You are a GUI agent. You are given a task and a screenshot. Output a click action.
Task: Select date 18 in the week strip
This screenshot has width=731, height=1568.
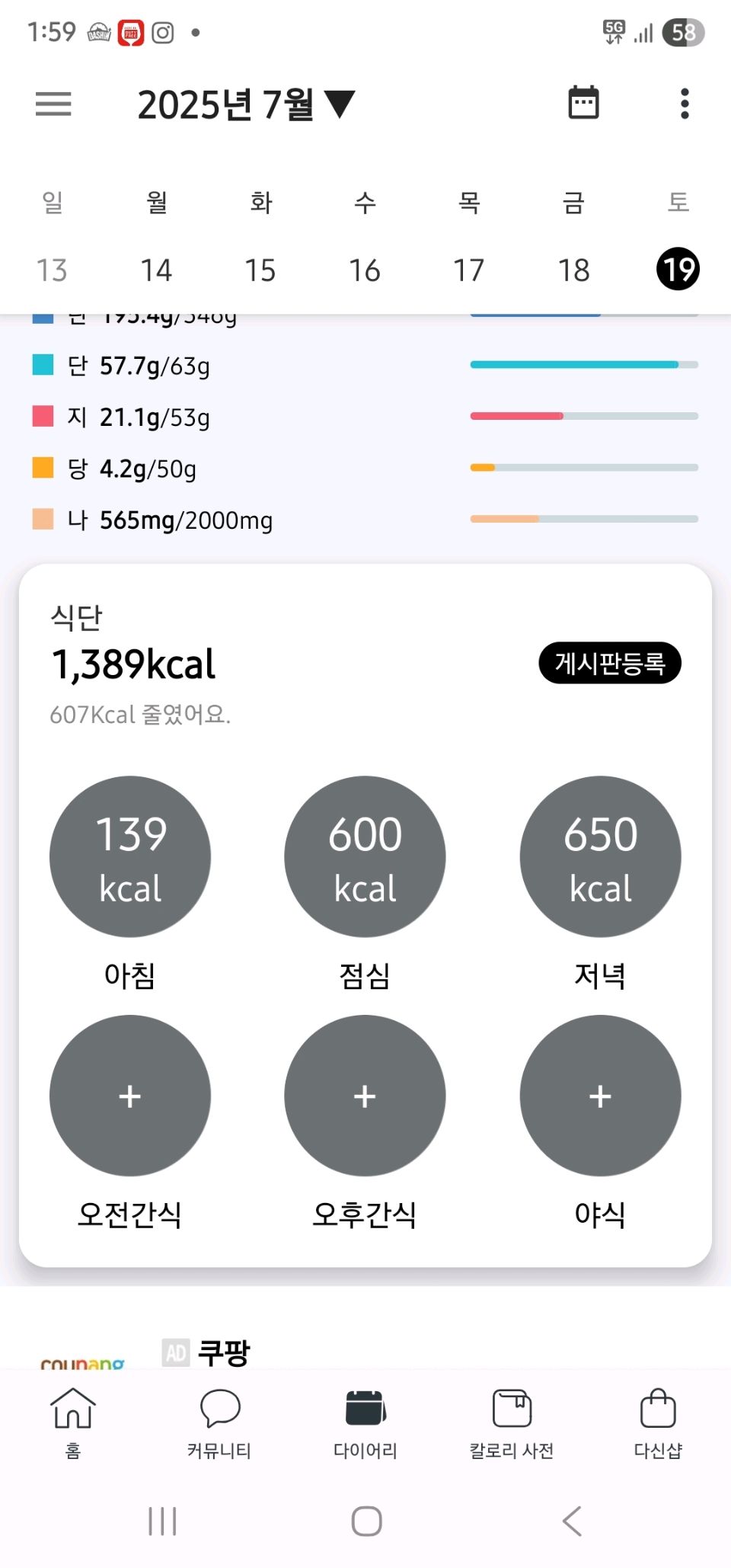point(573,270)
